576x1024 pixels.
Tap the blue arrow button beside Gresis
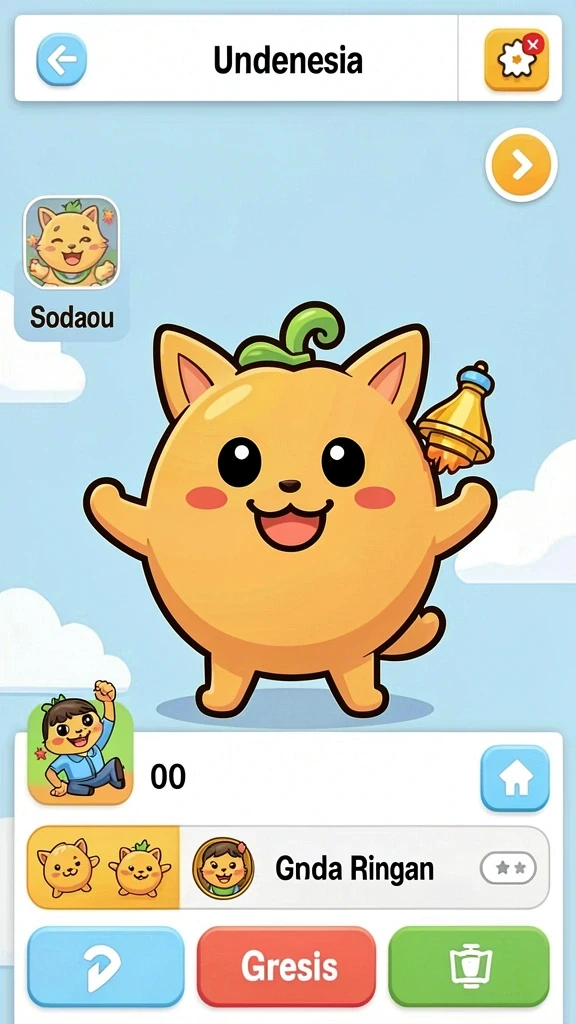click(x=106, y=967)
